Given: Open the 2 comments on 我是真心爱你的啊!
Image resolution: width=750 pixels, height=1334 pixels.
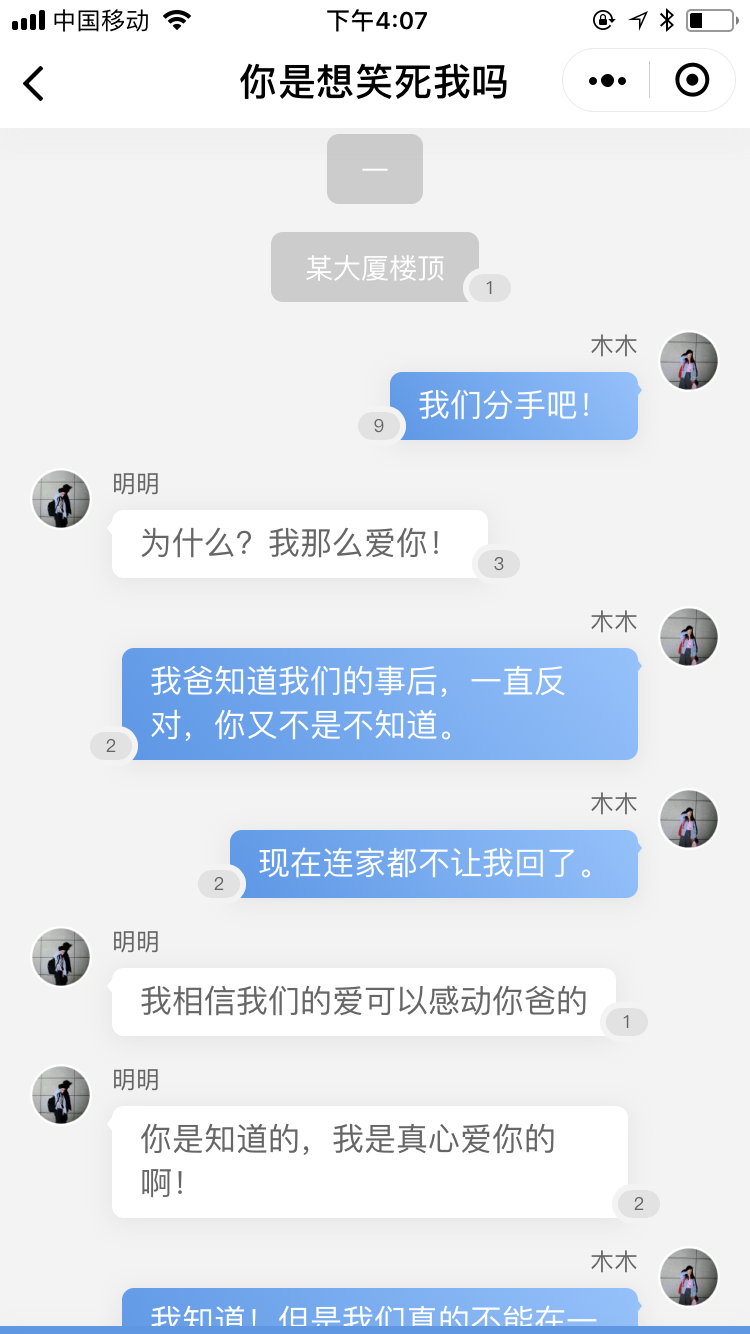Looking at the screenshot, I should pos(639,1204).
